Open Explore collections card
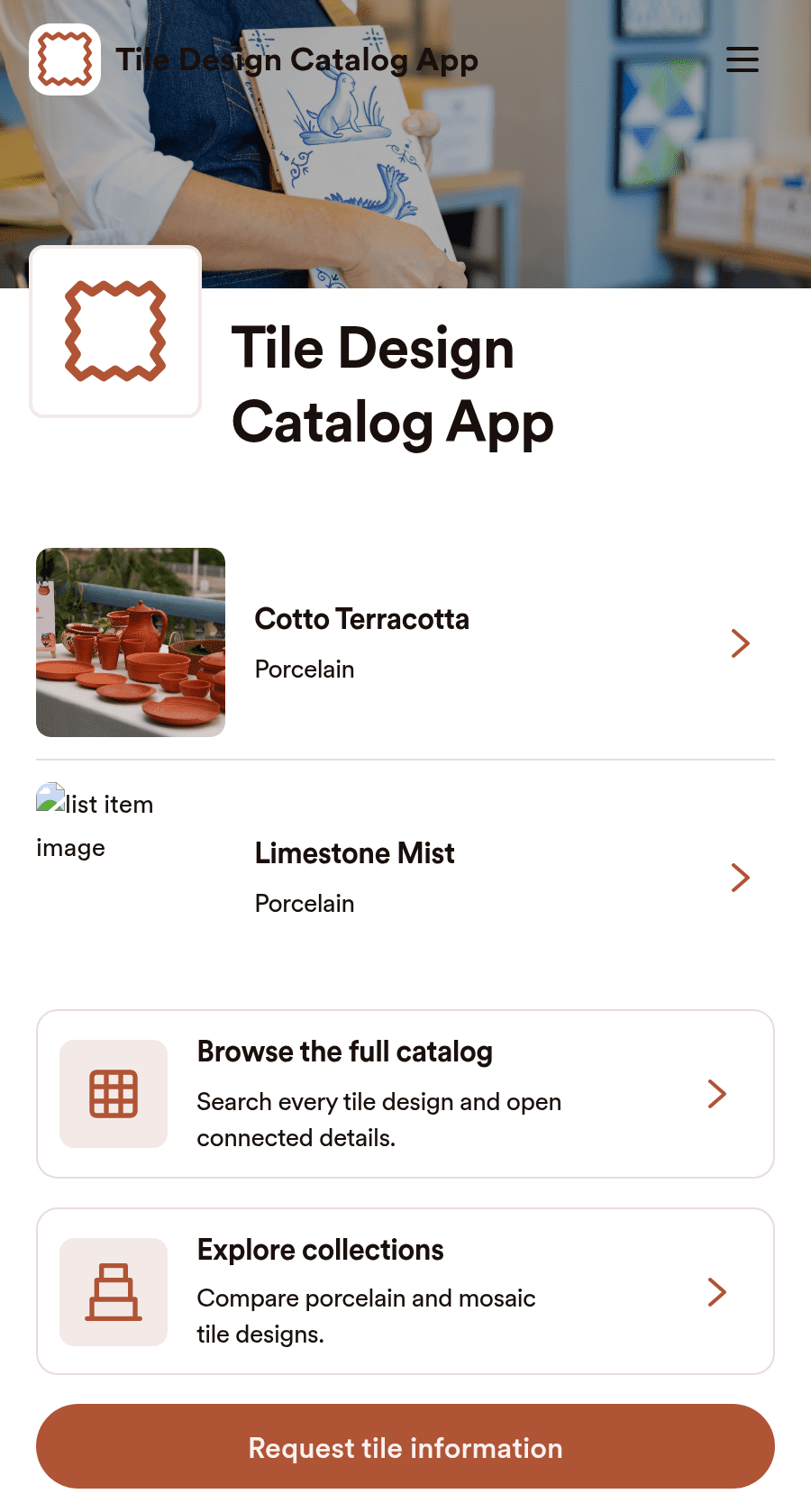The image size is (811, 1512). tap(405, 1291)
